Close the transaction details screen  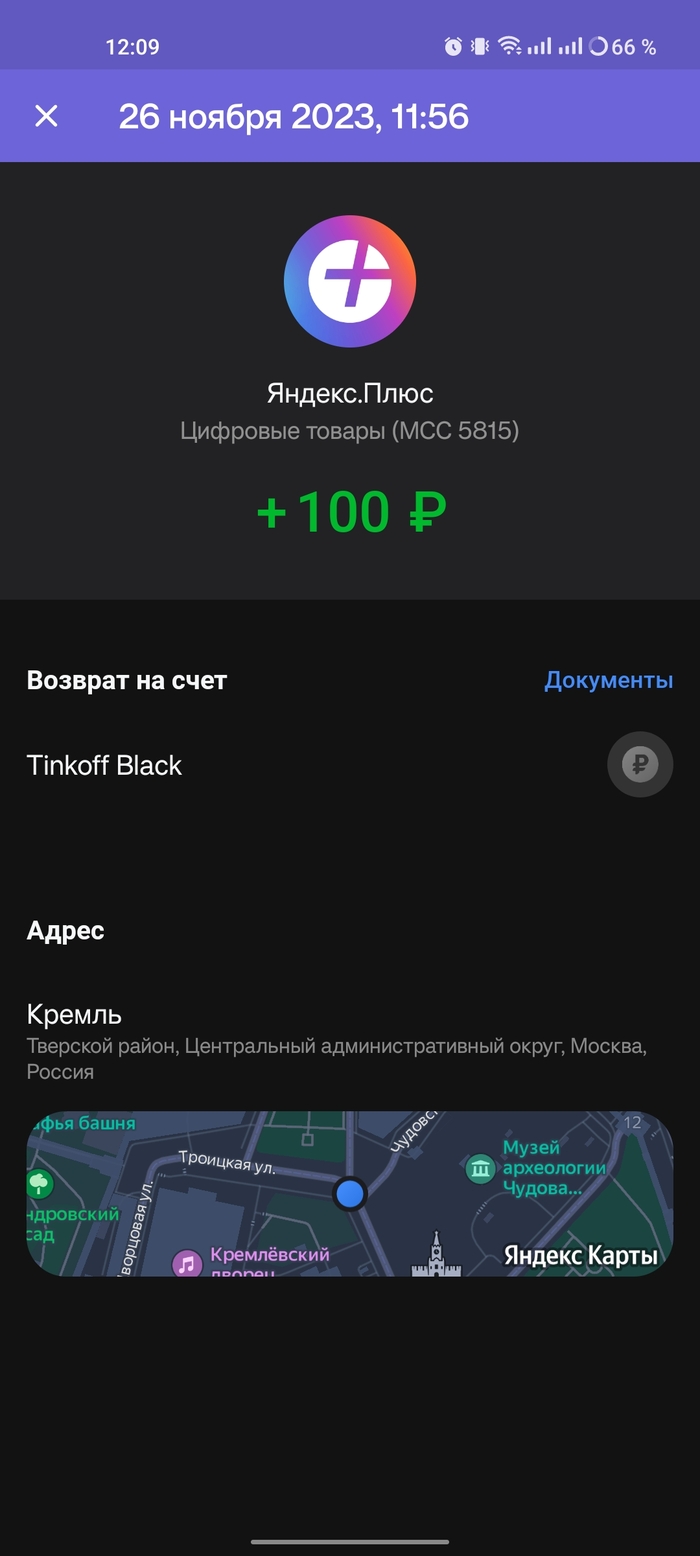(x=46, y=116)
